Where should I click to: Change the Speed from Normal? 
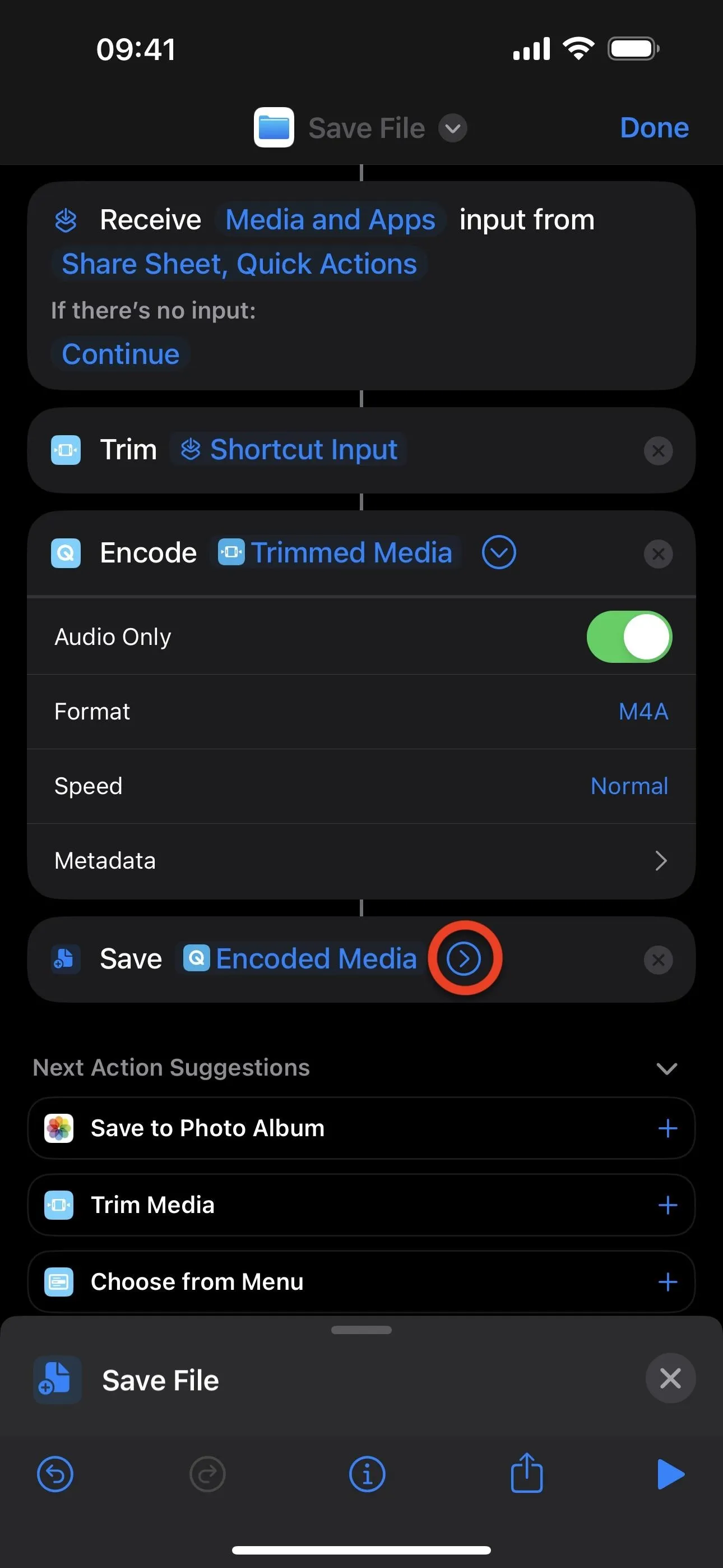pyautogui.click(x=629, y=786)
